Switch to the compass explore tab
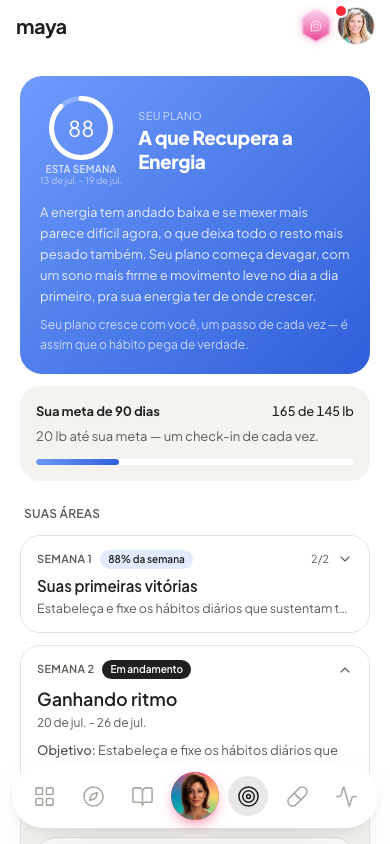The width and height of the screenshot is (390, 844). click(x=94, y=797)
